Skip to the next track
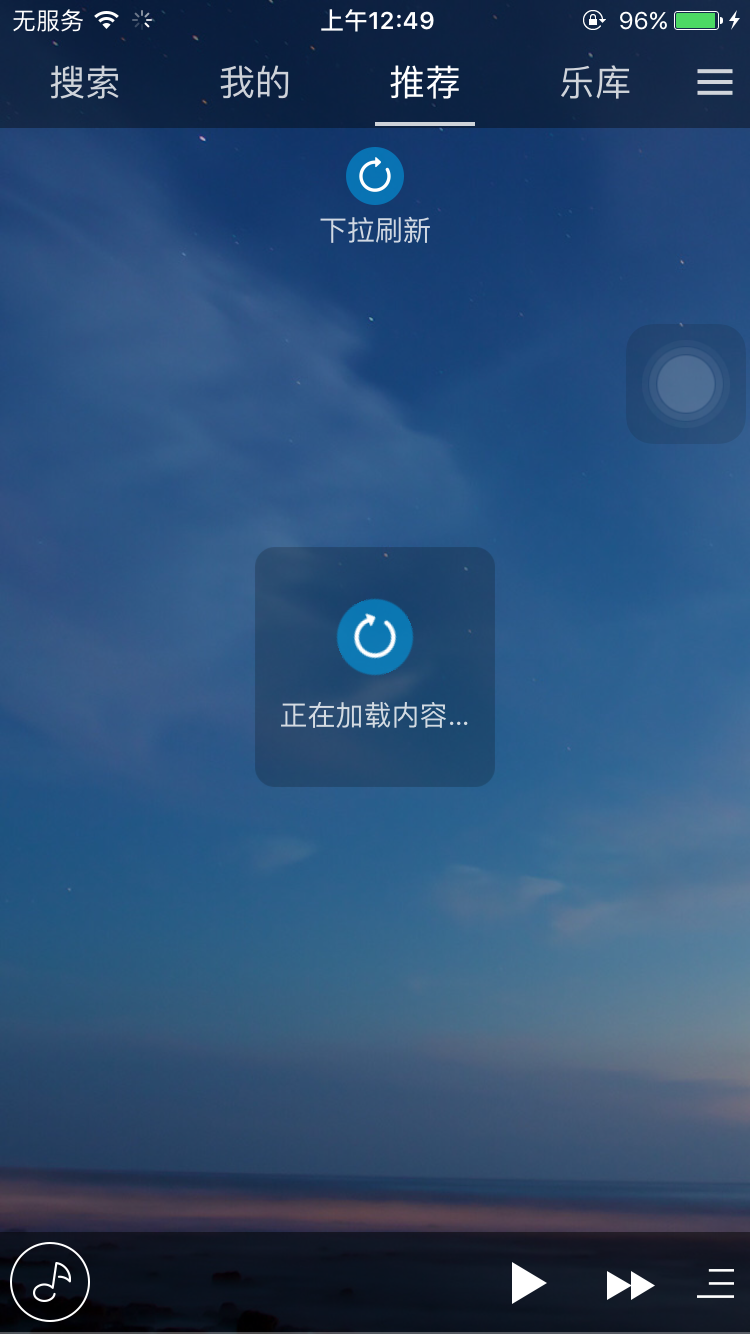The width and height of the screenshot is (750, 1334). tap(630, 1284)
